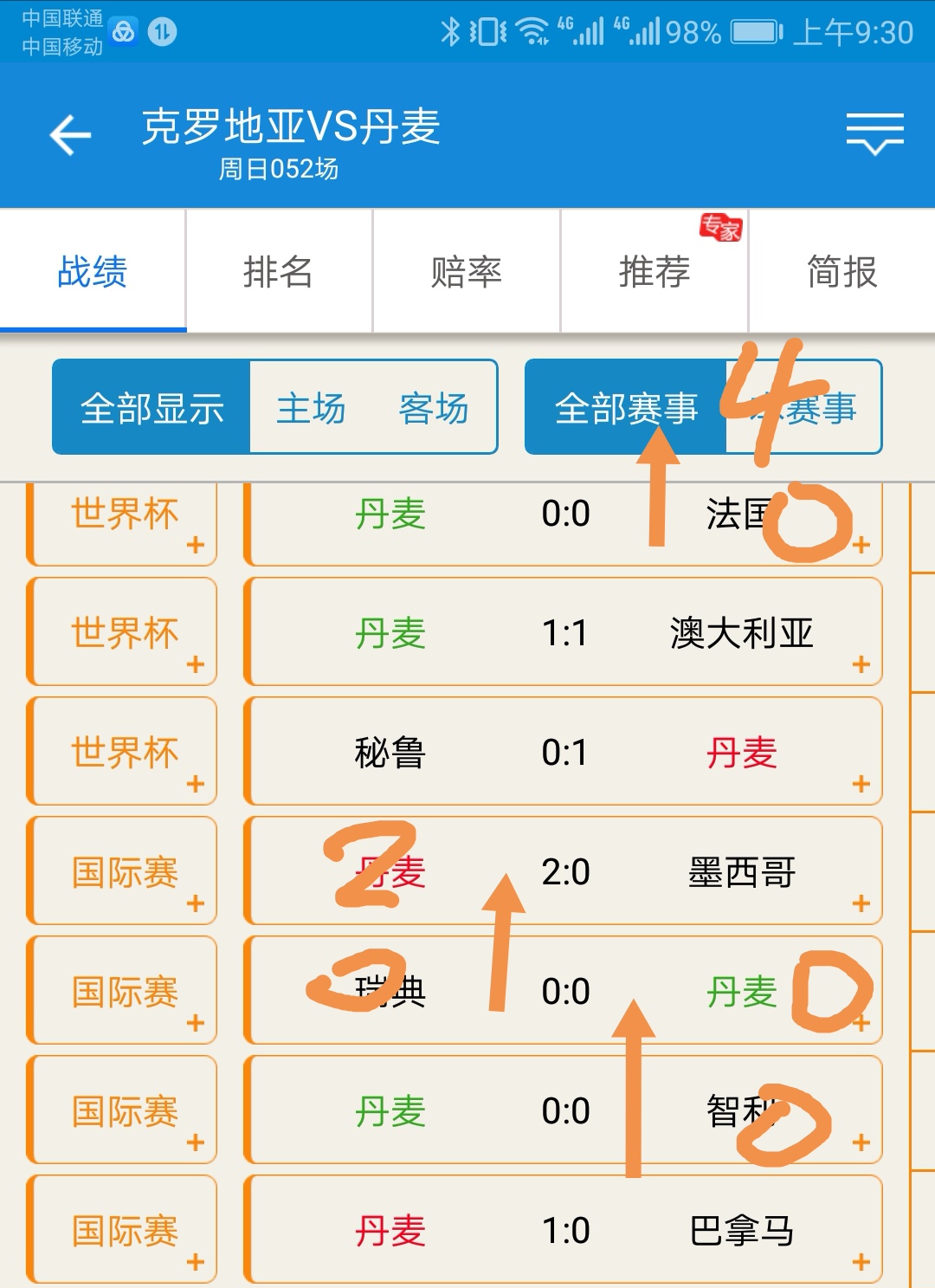Click the back arrow to return
Viewport: 935px width, 1288px height.
tap(69, 134)
